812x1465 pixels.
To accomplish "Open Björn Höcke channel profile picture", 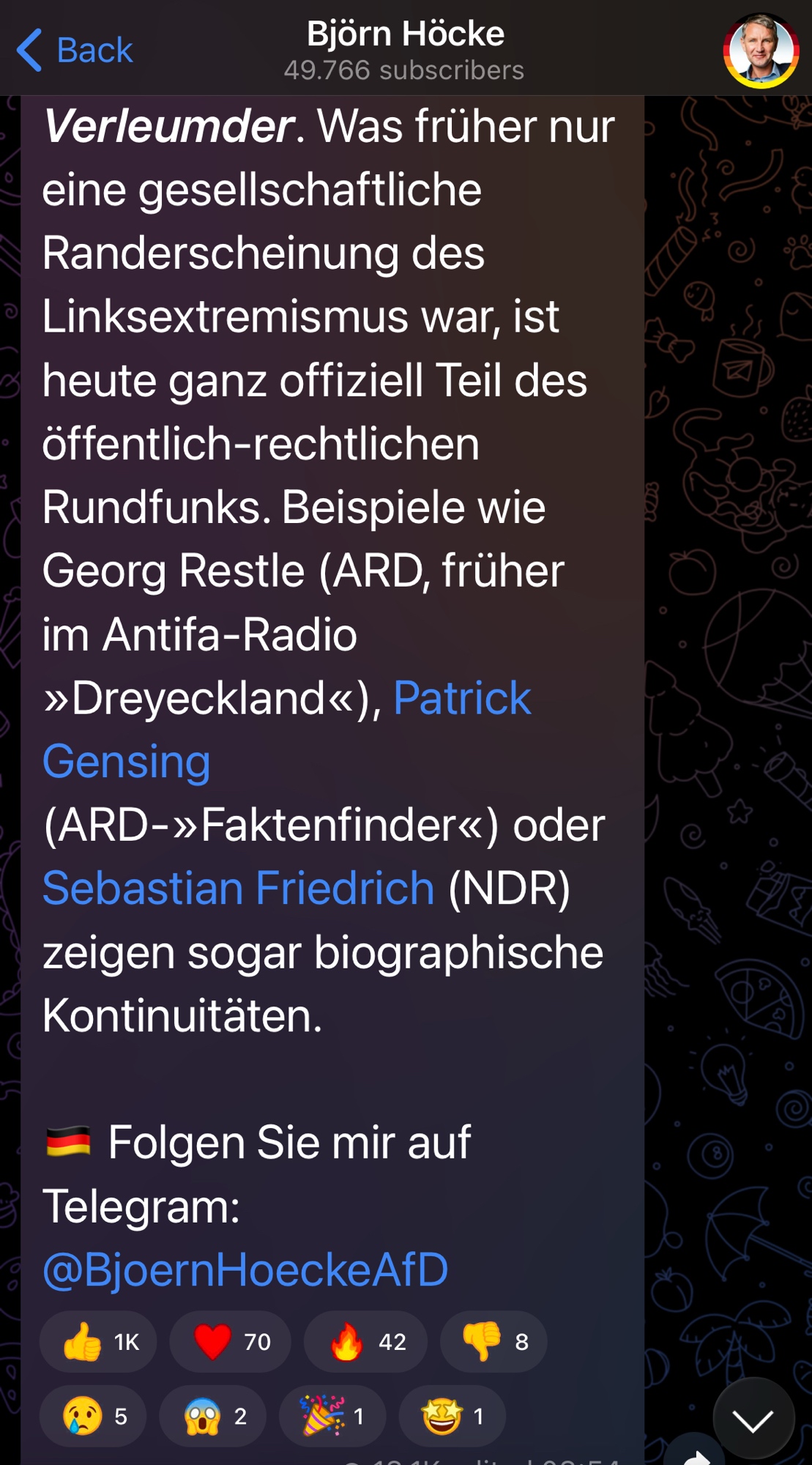I will coord(761,51).
